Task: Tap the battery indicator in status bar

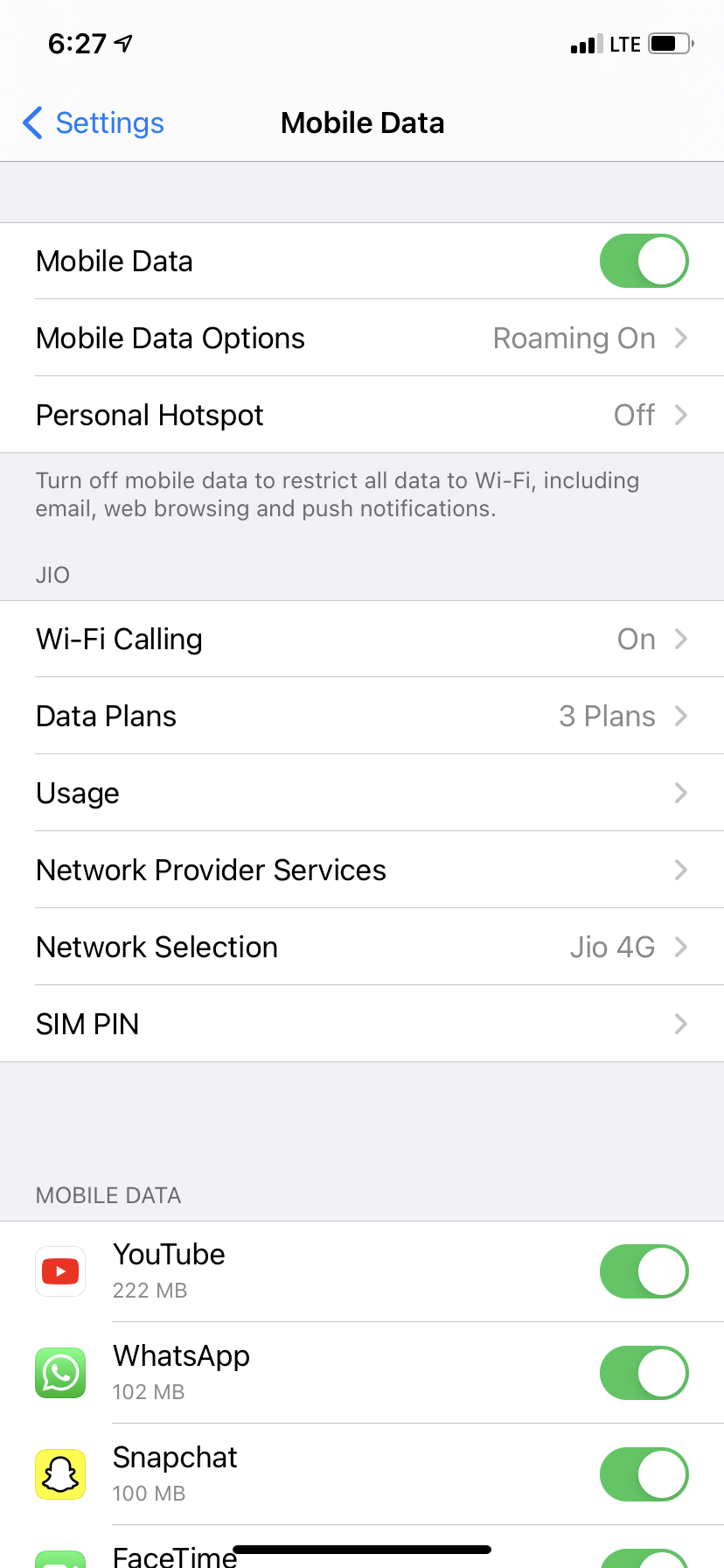Action: (x=668, y=43)
